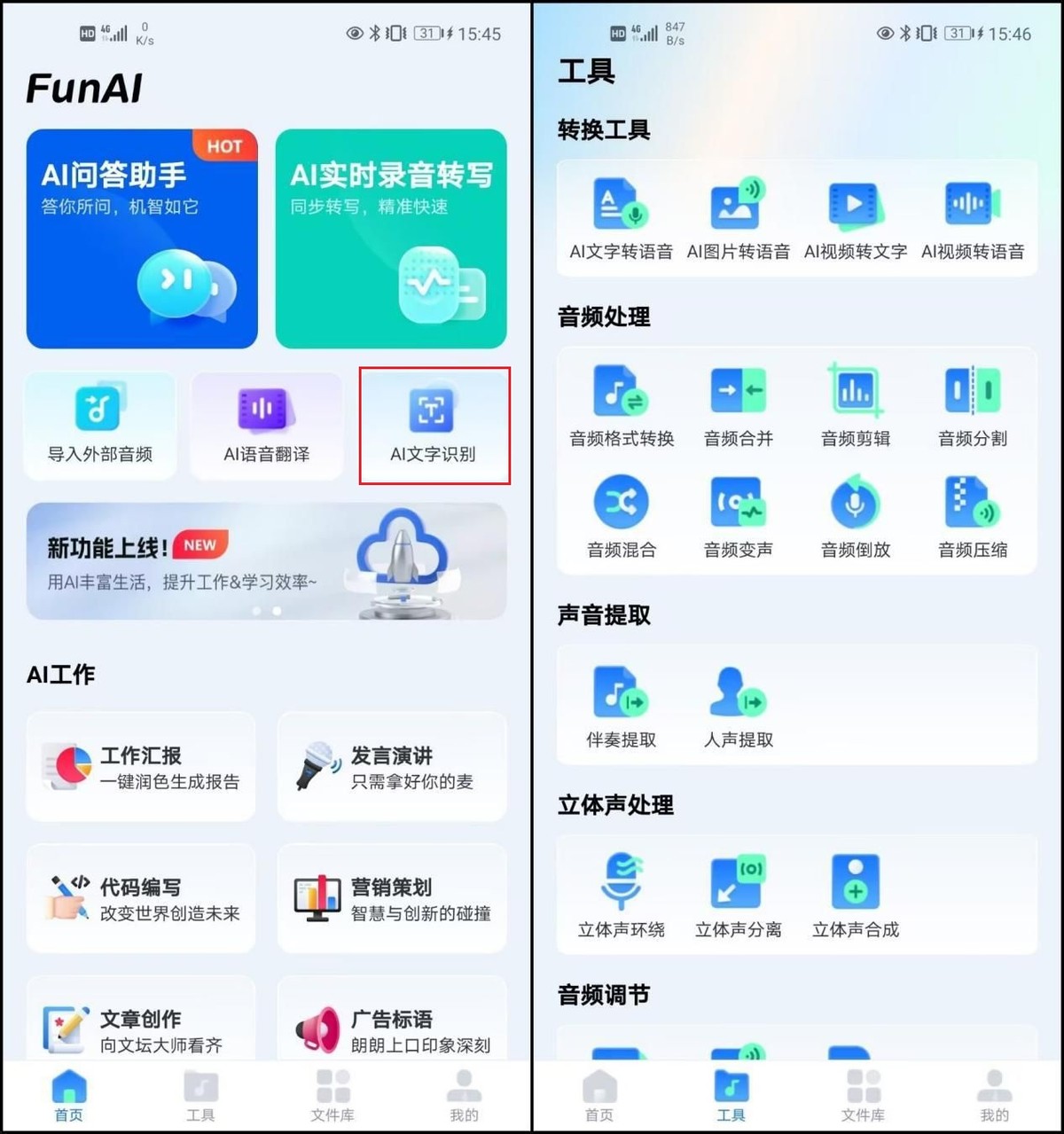Open the 导入外部音频 import audio tool
Viewport: 1064px width, 1134px height.
pyautogui.click(x=99, y=426)
